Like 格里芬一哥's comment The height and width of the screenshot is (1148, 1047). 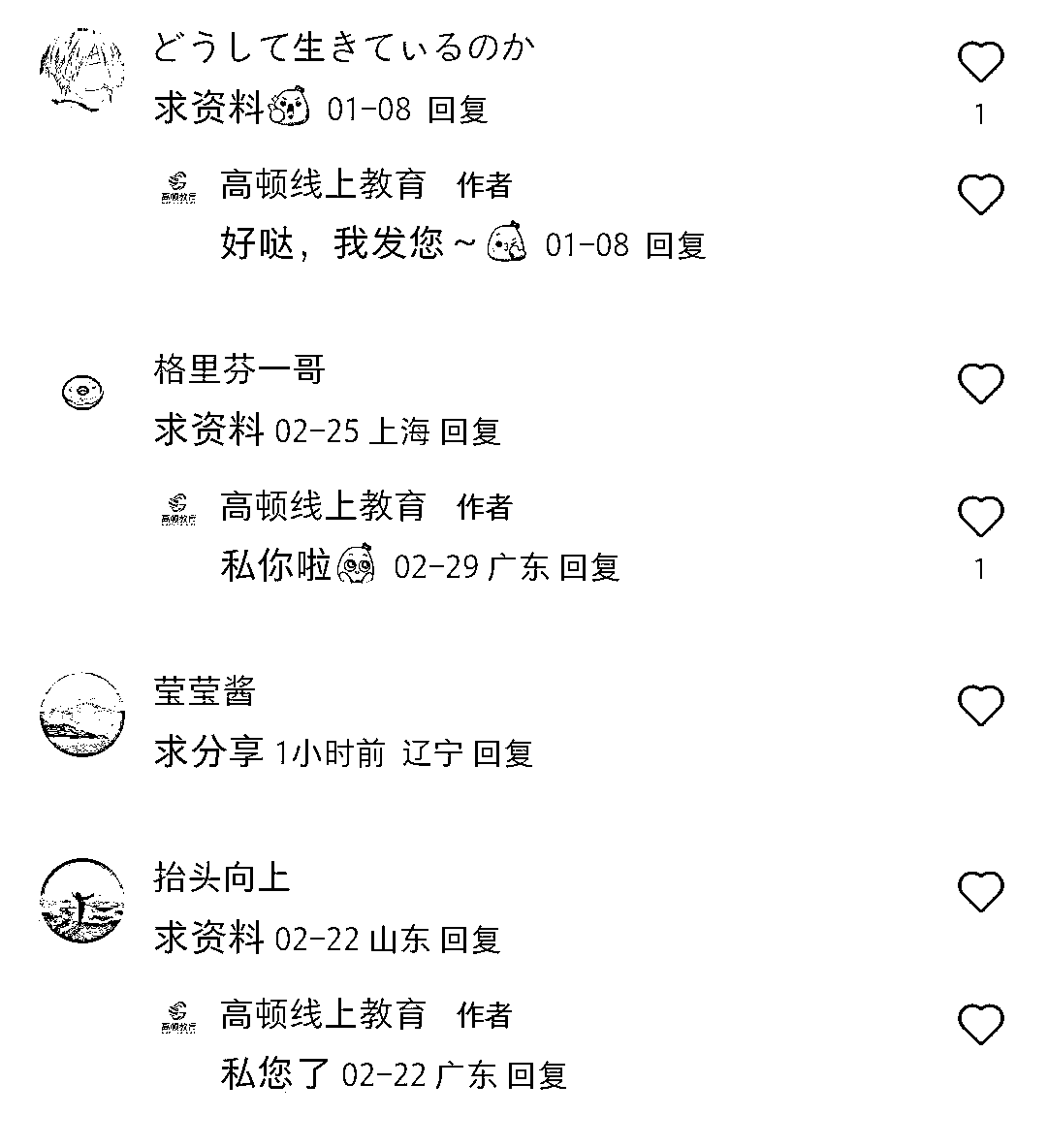980,384
